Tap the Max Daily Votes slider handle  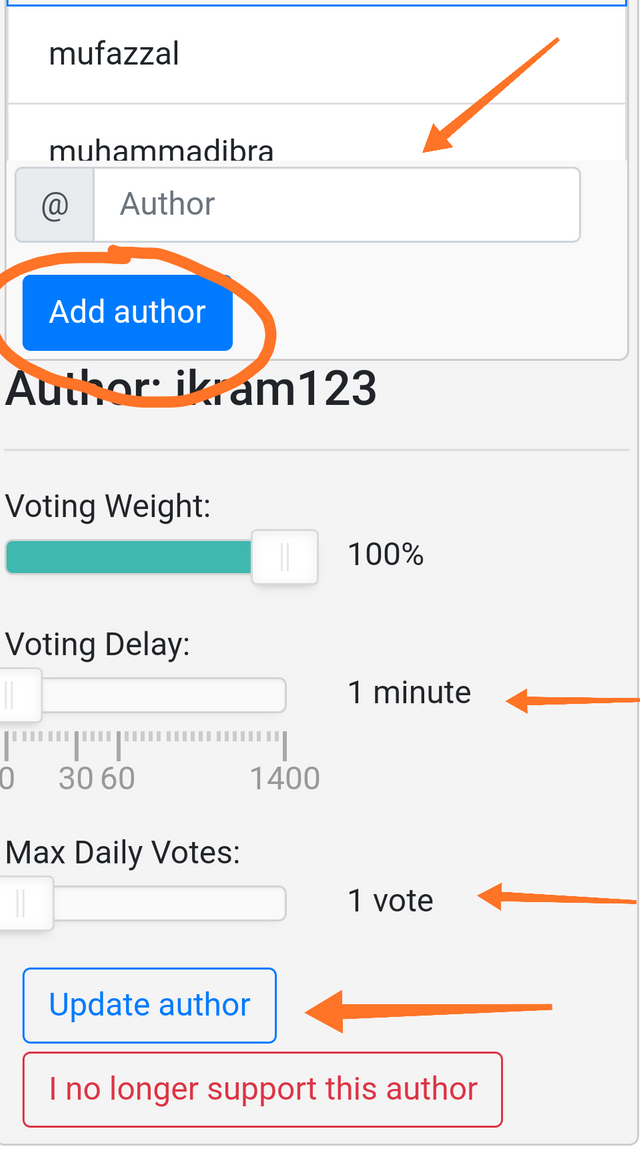coord(22,902)
